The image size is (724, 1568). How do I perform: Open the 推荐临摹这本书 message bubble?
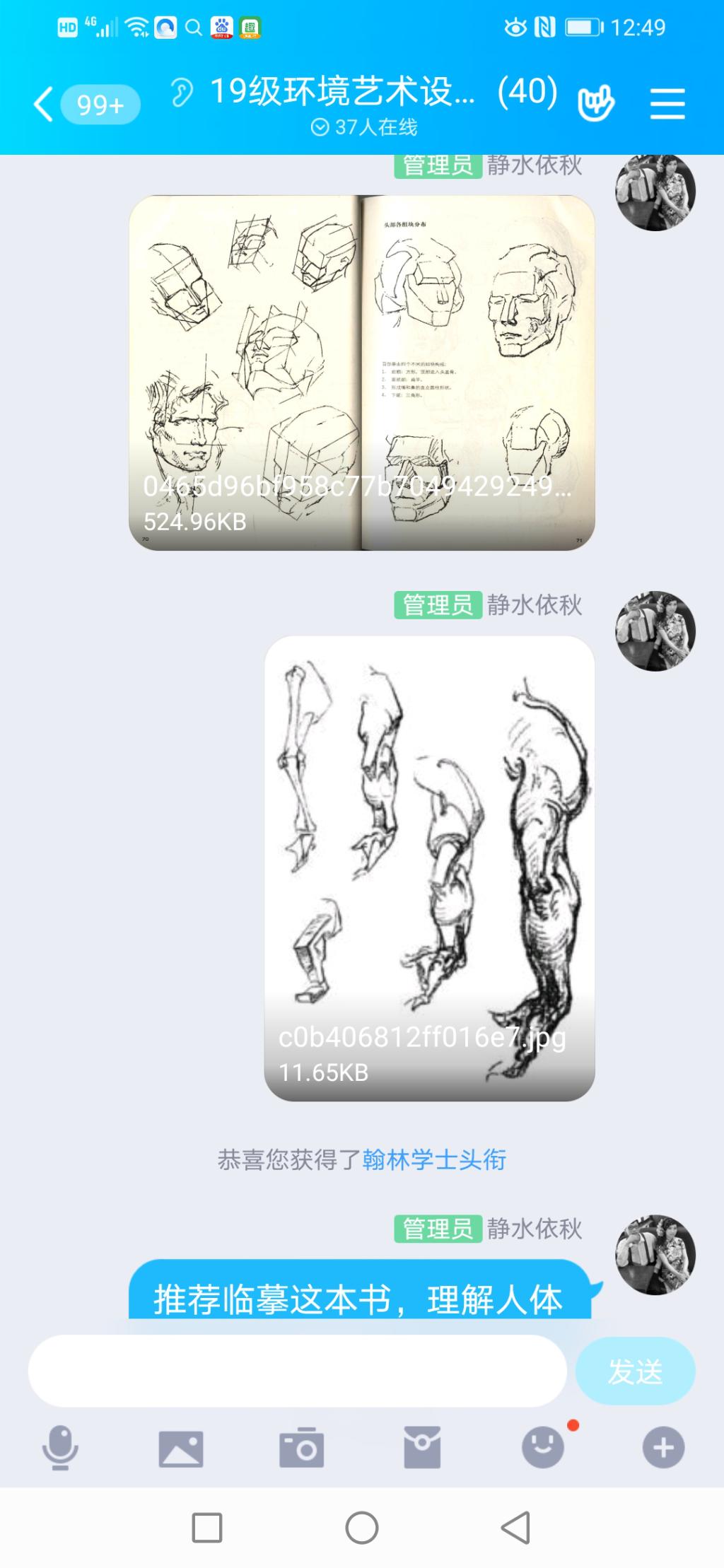coord(358,1297)
